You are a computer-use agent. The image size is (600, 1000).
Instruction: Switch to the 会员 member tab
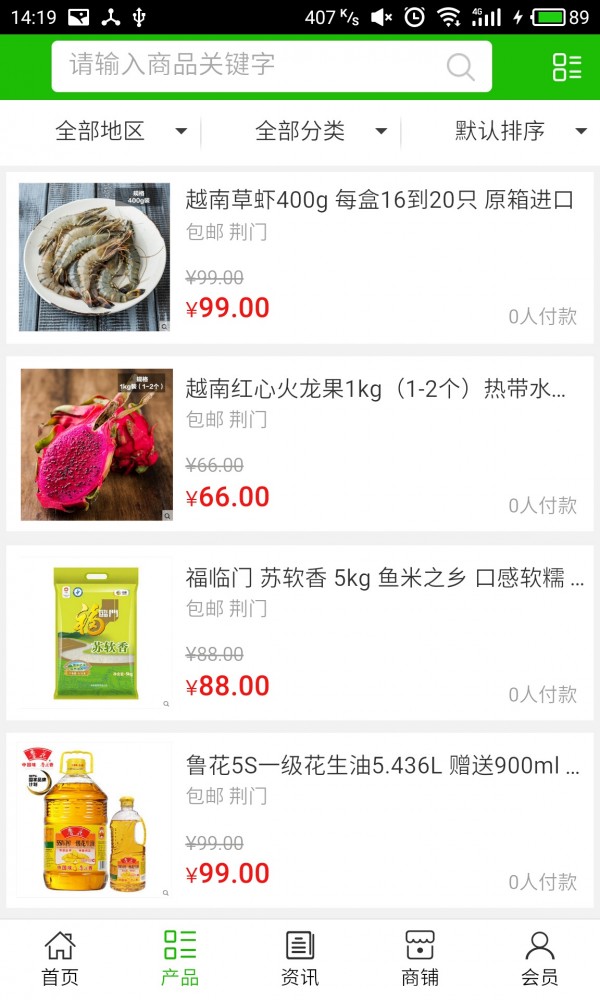(x=540, y=959)
